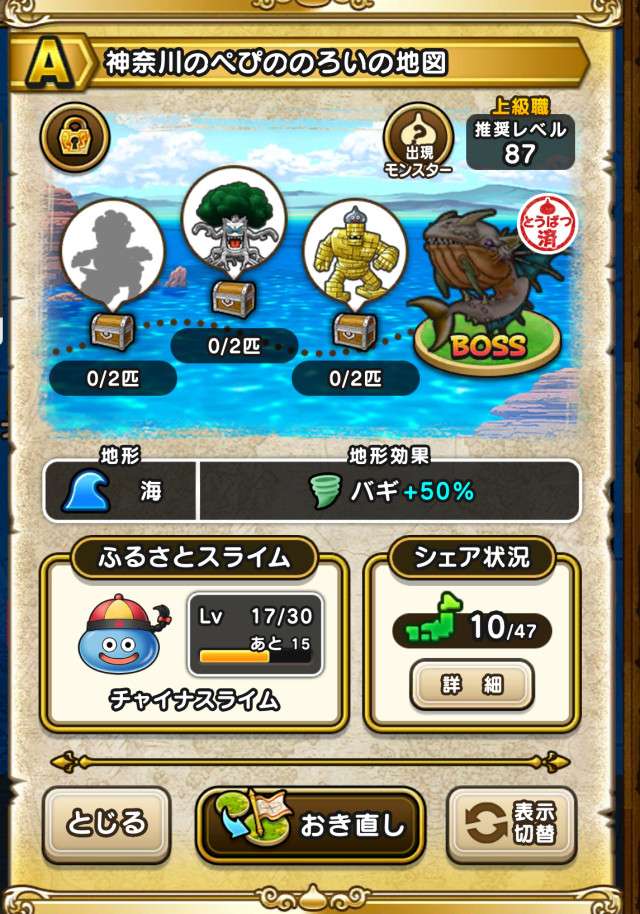Tap the padlock lock icon

75,138
